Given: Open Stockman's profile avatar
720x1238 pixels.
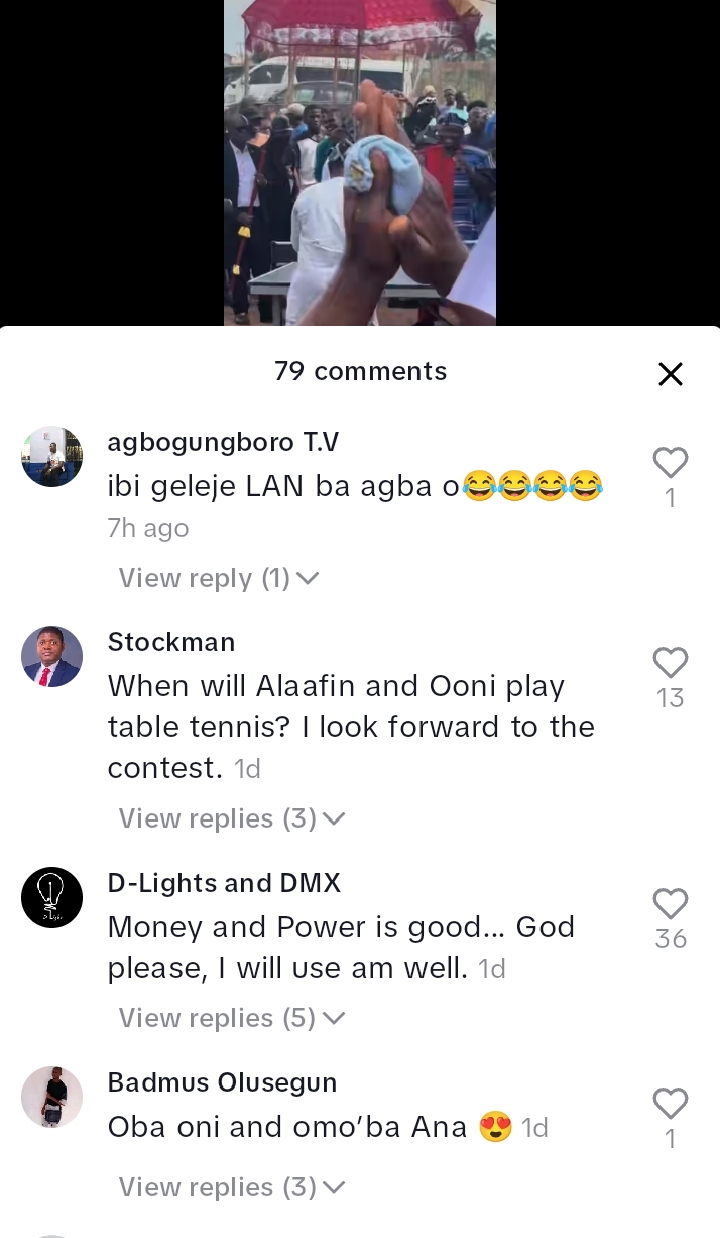Looking at the screenshot, I should click(52, 657).
